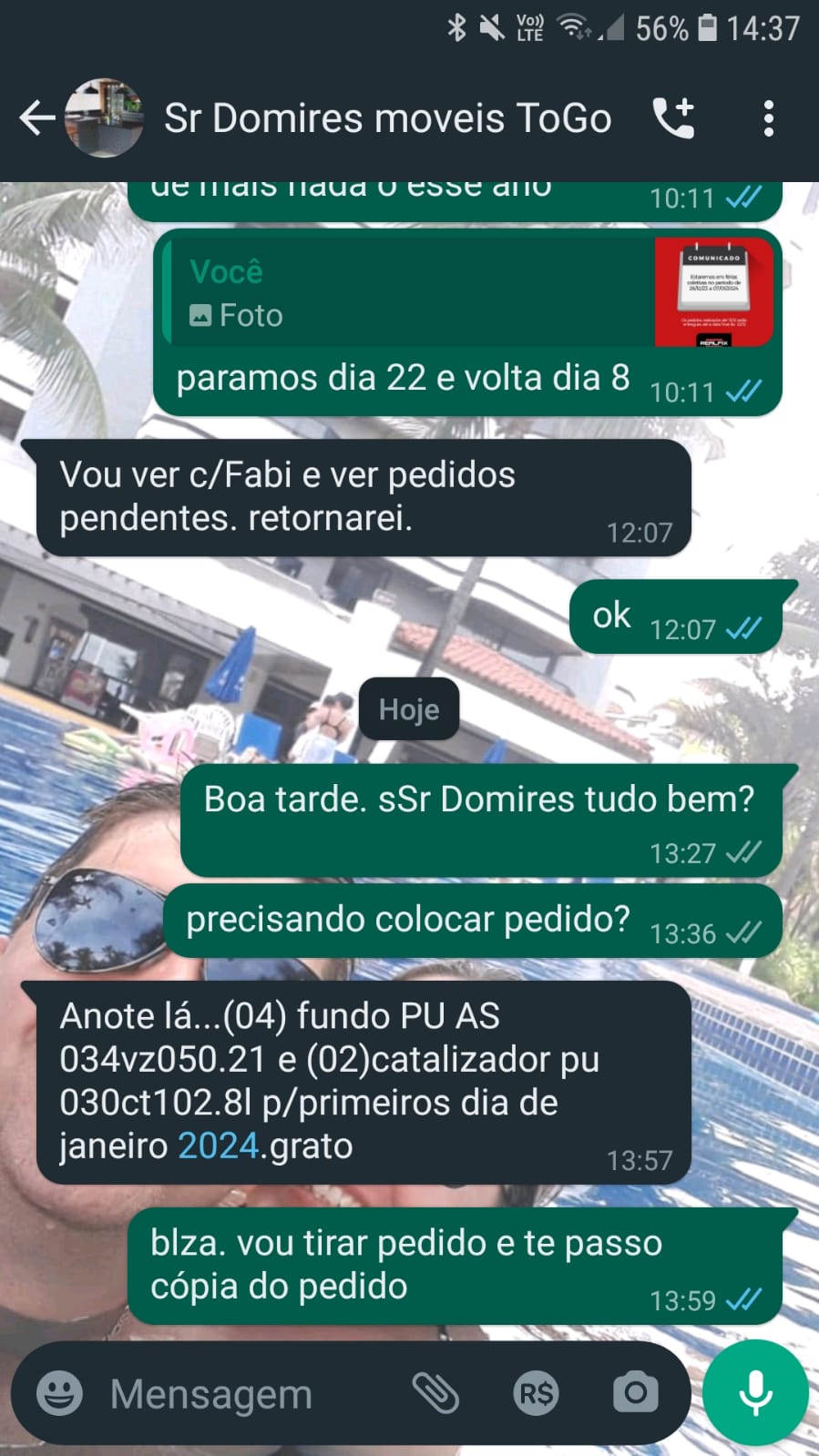Image resolution: width=819 pixels, height=1456 pixels.
Task: Tap the microphone to record voice message
Action: point(755,1393)
